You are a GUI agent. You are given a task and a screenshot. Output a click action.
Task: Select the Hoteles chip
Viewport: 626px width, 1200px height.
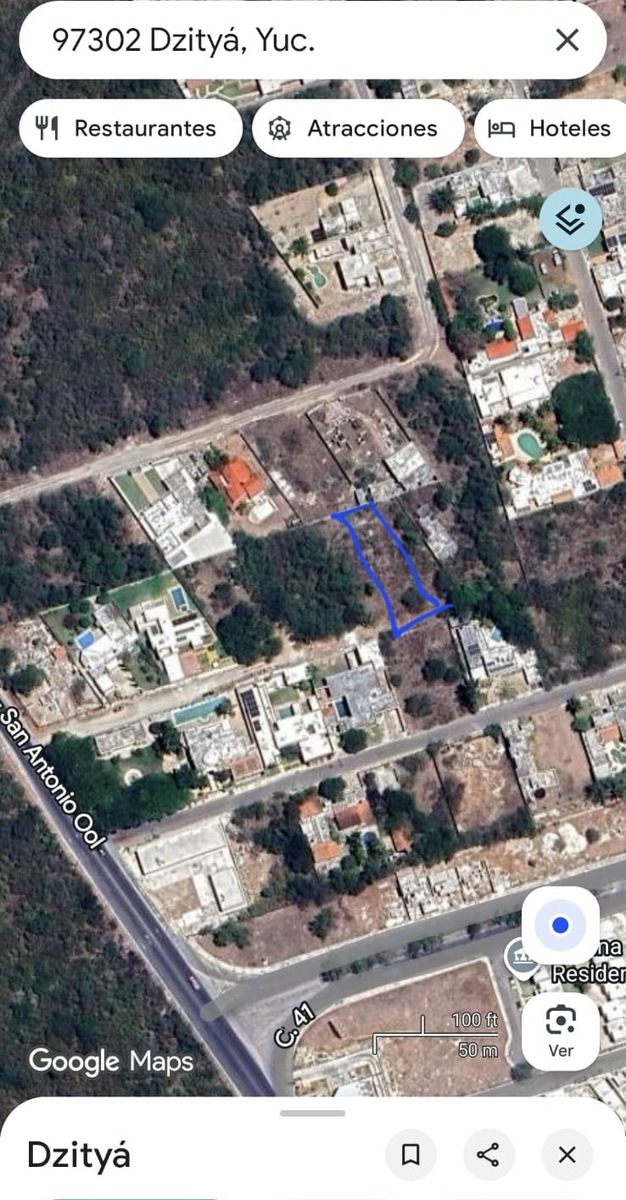point(552,128)
